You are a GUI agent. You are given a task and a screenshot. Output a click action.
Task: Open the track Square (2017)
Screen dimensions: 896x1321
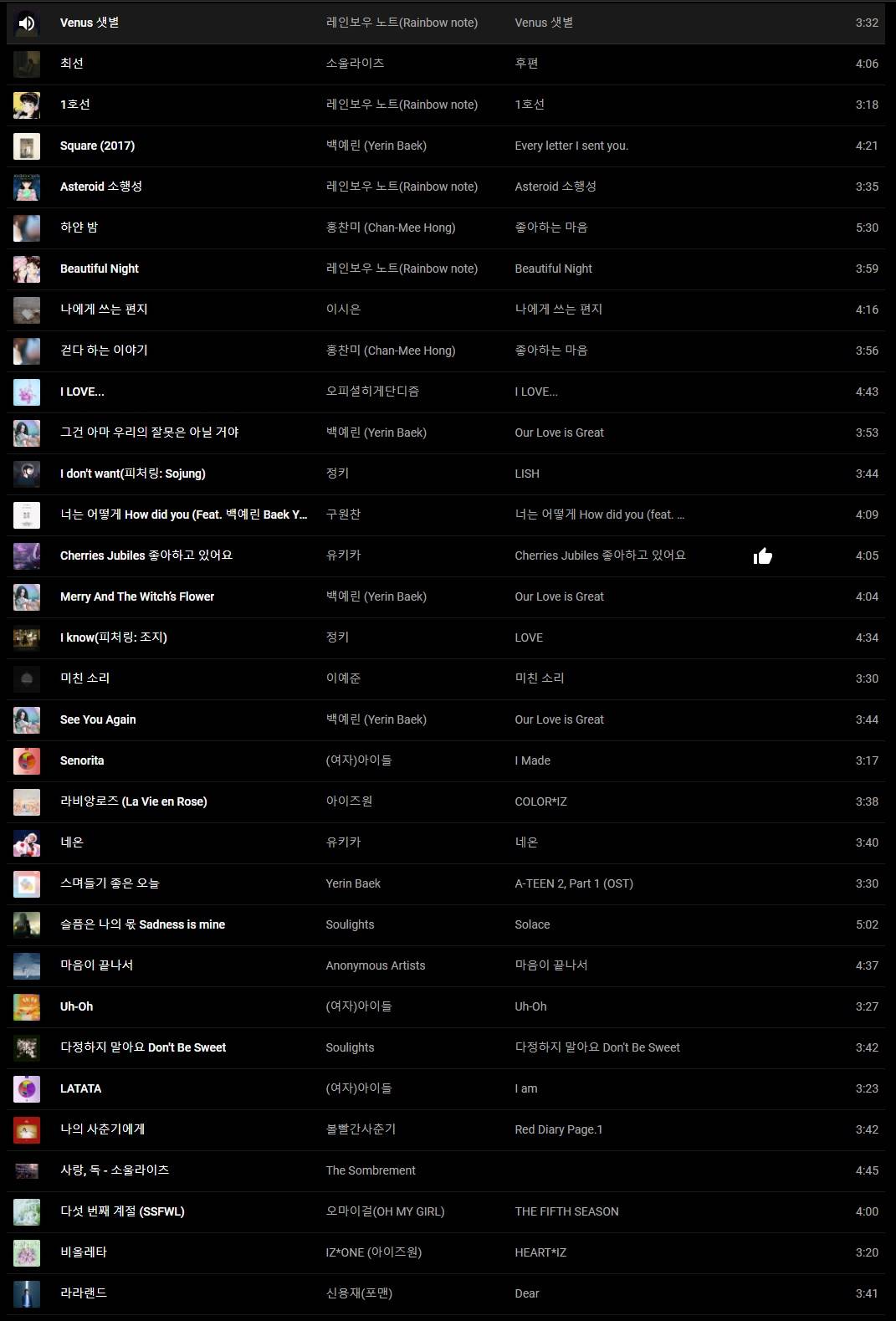point(97,146)
